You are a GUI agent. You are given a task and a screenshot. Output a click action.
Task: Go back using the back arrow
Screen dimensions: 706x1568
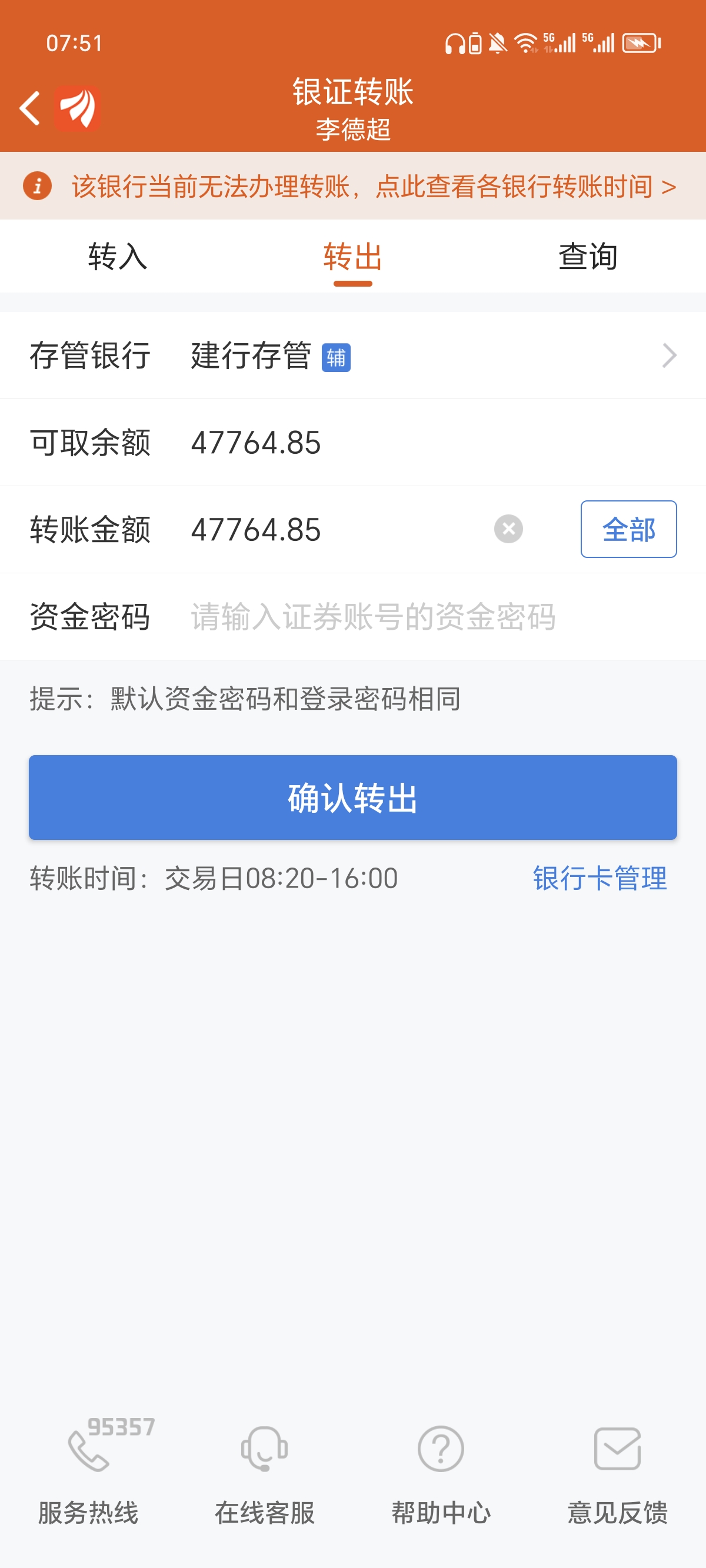pos(29,107)
